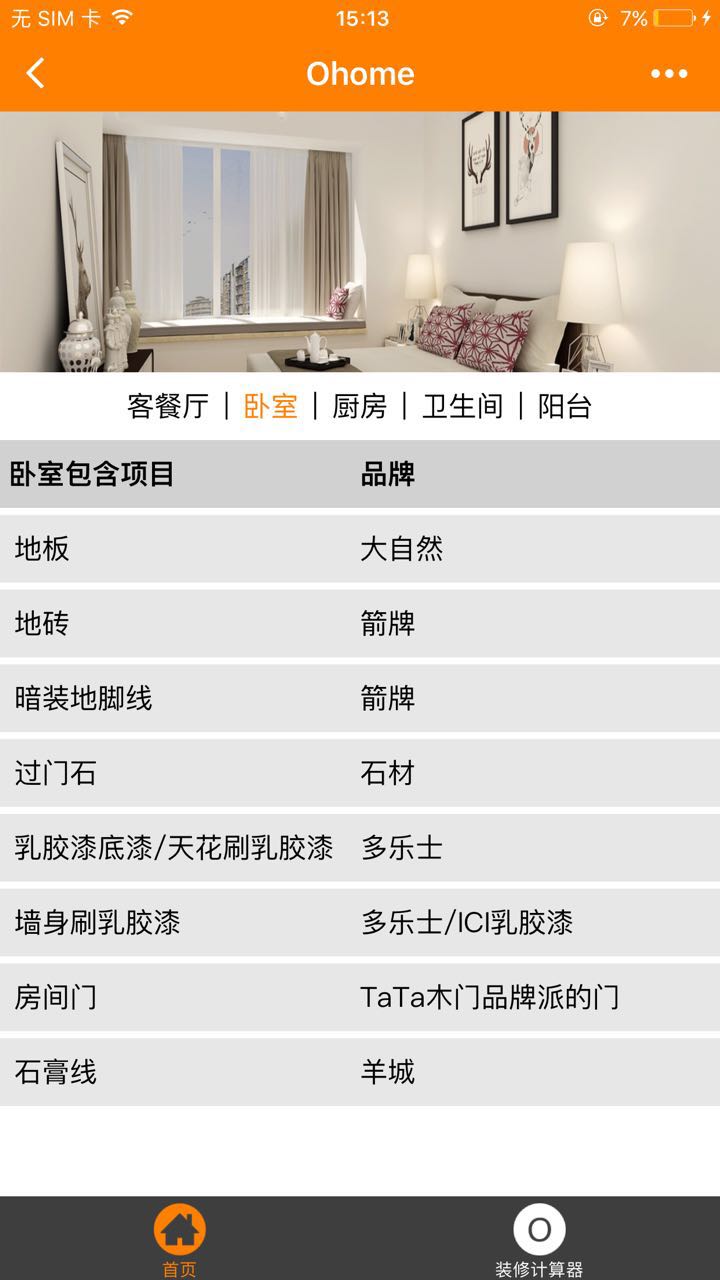
Task: Switch to the 客餐厅 tab
Action: tap(168, 406)
